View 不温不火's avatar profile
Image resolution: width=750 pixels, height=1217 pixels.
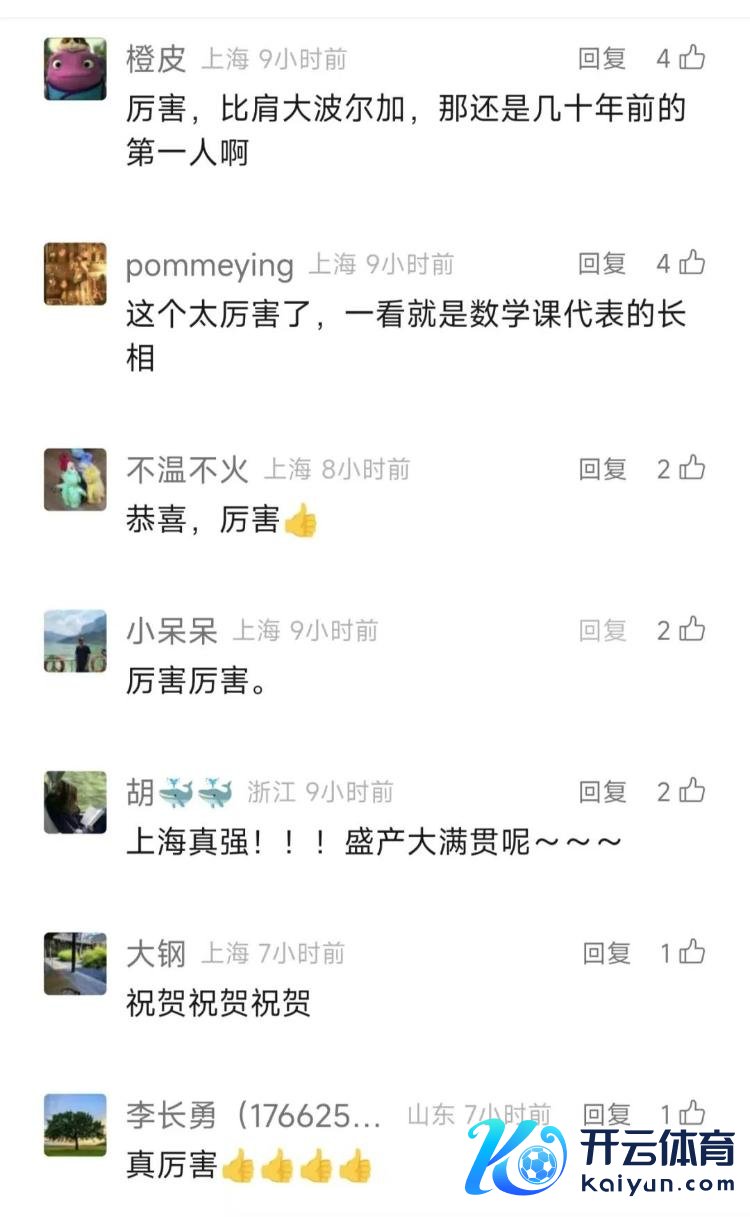pos(75,480)
